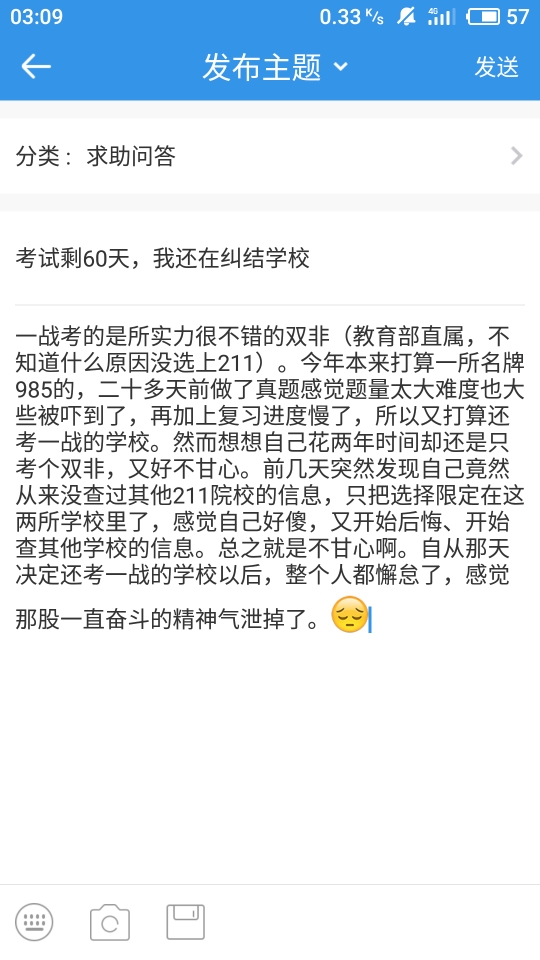
Task: Add a photo with the camera icon
Action: click(110, 921)
